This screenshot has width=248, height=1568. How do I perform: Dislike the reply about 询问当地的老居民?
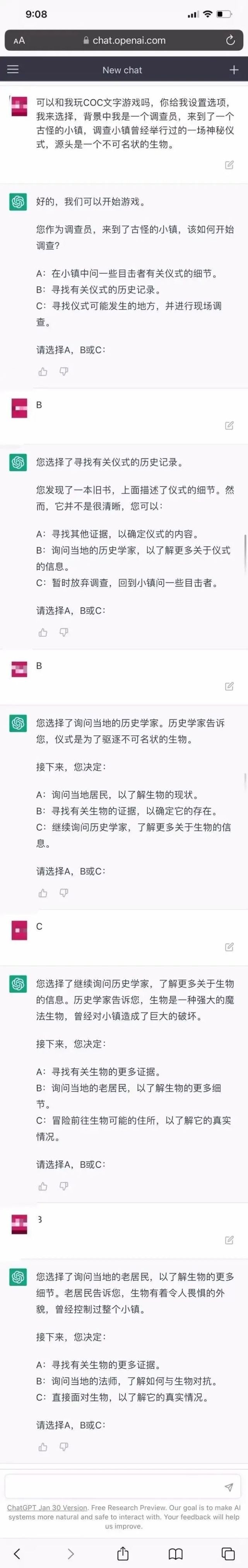click(64, 1447)
